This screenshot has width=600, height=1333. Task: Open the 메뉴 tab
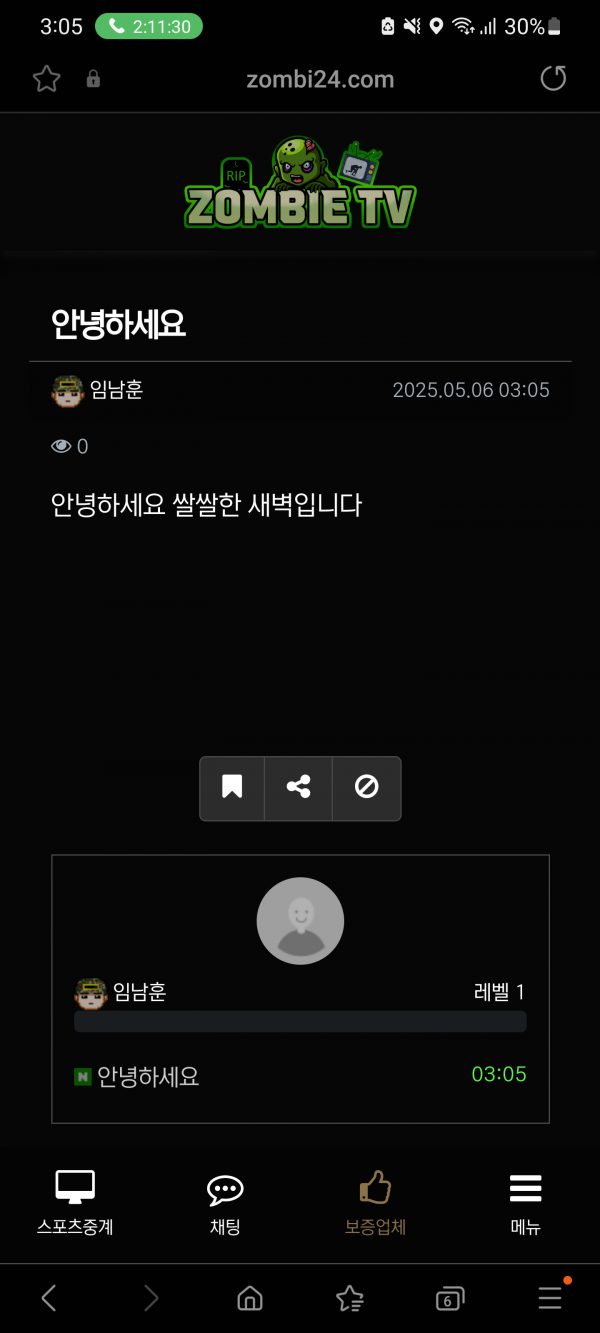[525, 1203]
